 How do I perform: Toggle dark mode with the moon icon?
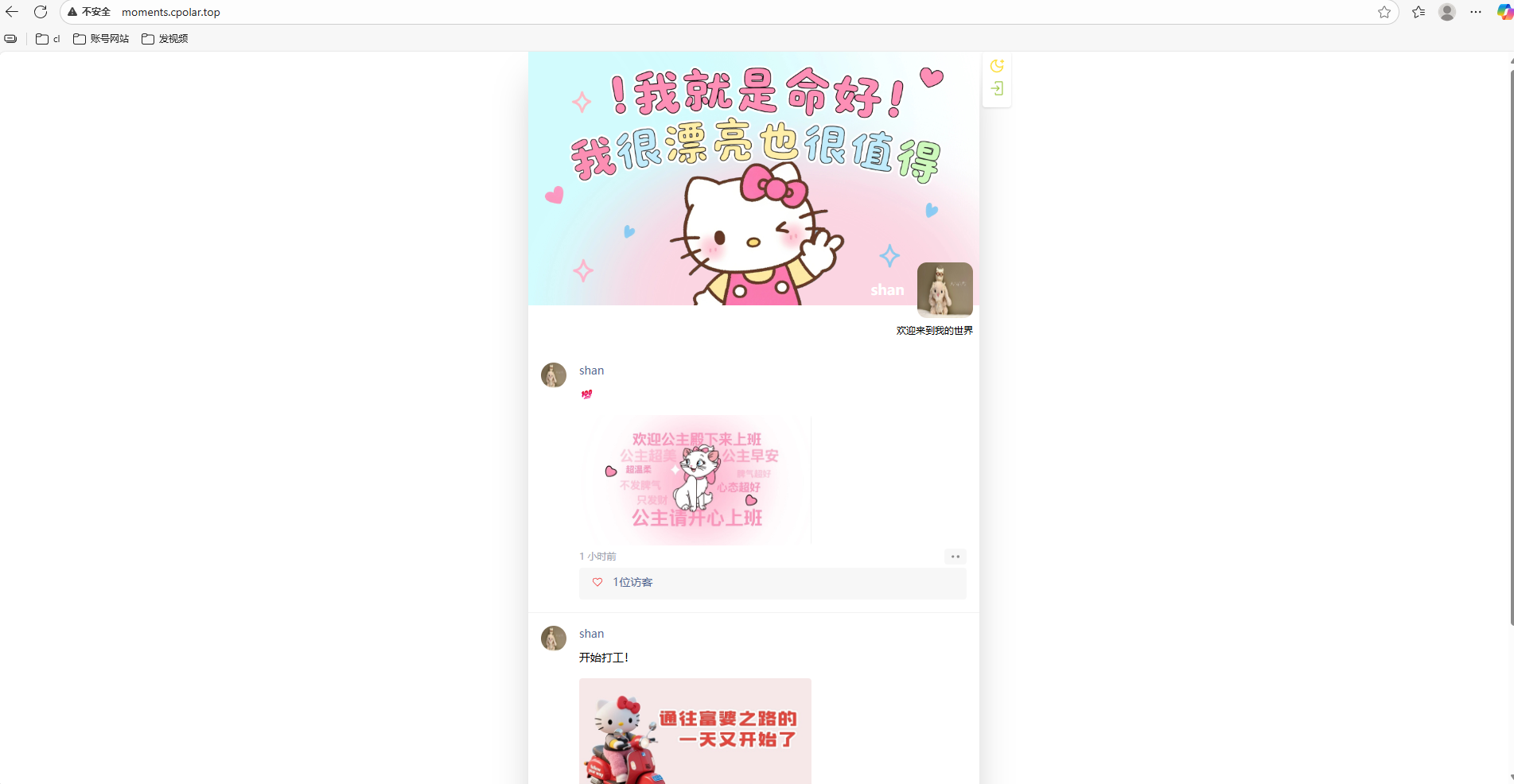pos(997,66)
